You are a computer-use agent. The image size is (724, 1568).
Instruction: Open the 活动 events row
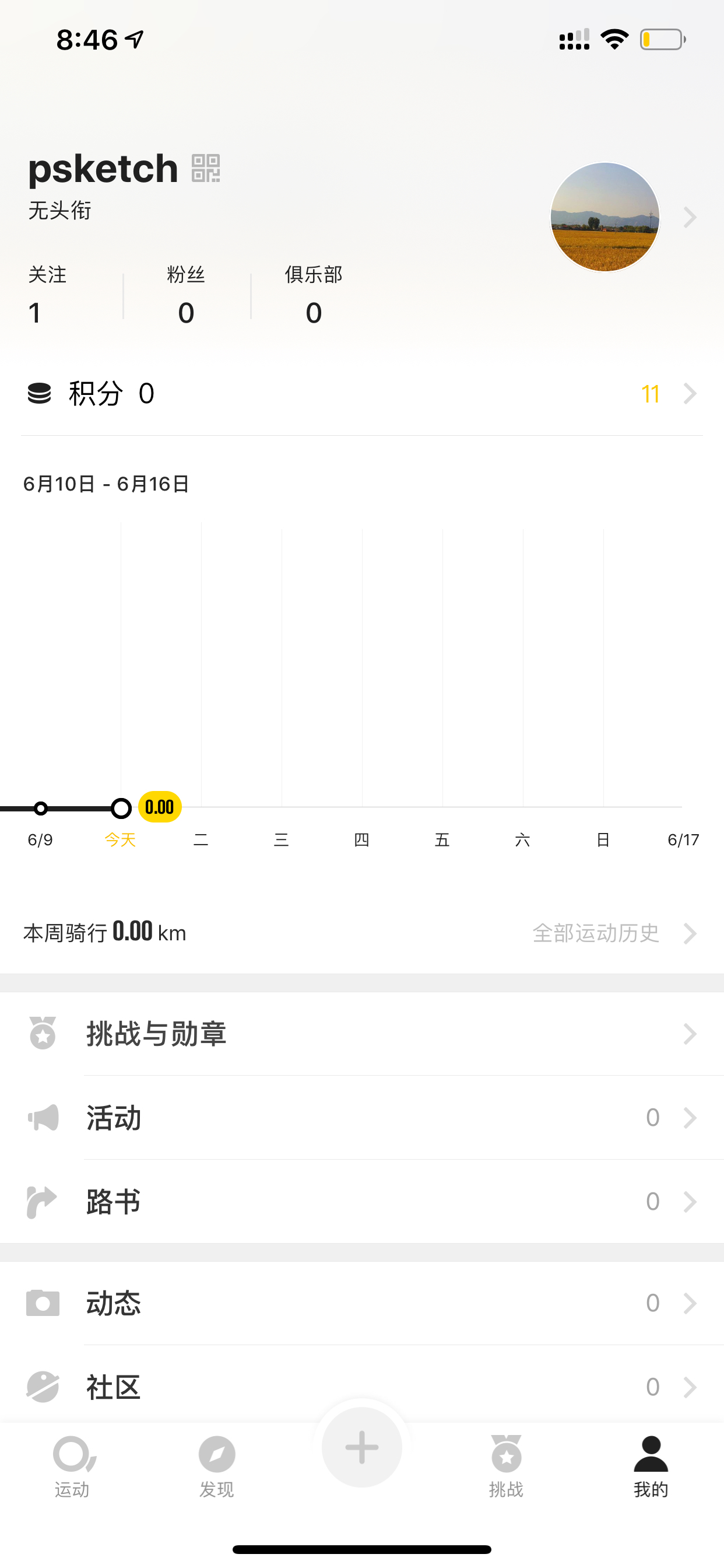[x=362, y=1118]
